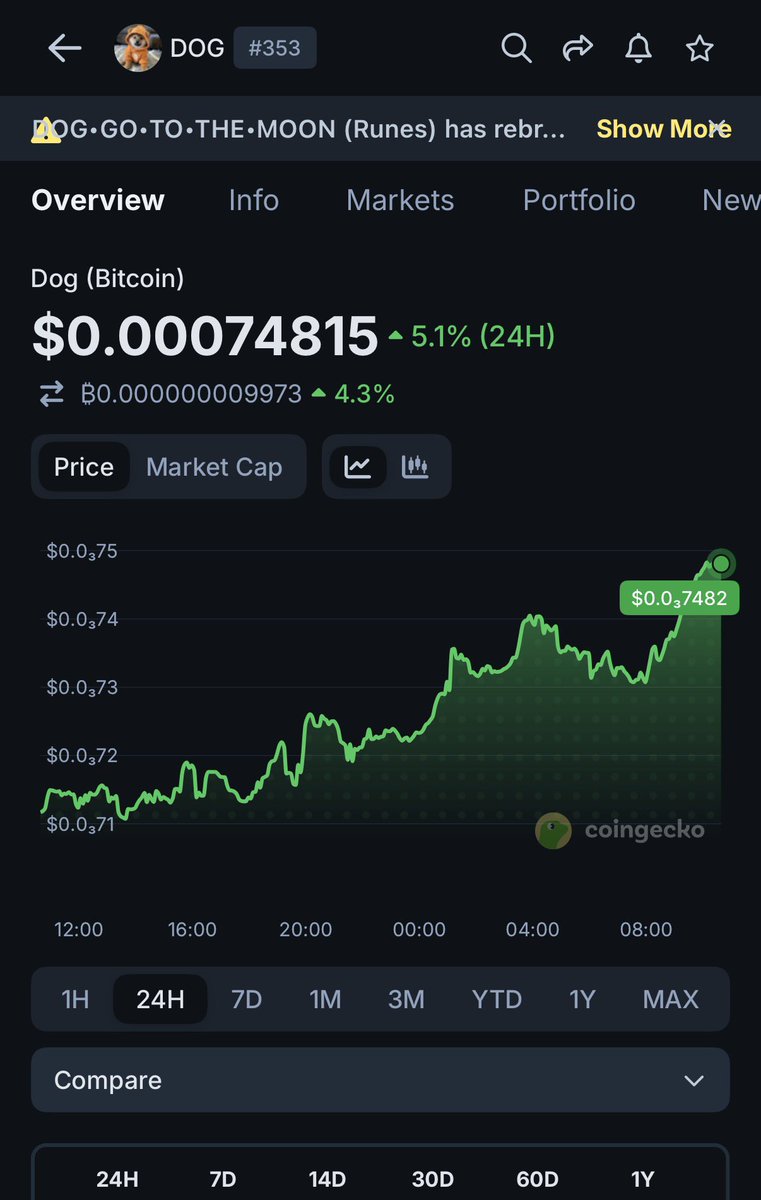
Task: Select the YTD chart range
Action: point(497,999)
